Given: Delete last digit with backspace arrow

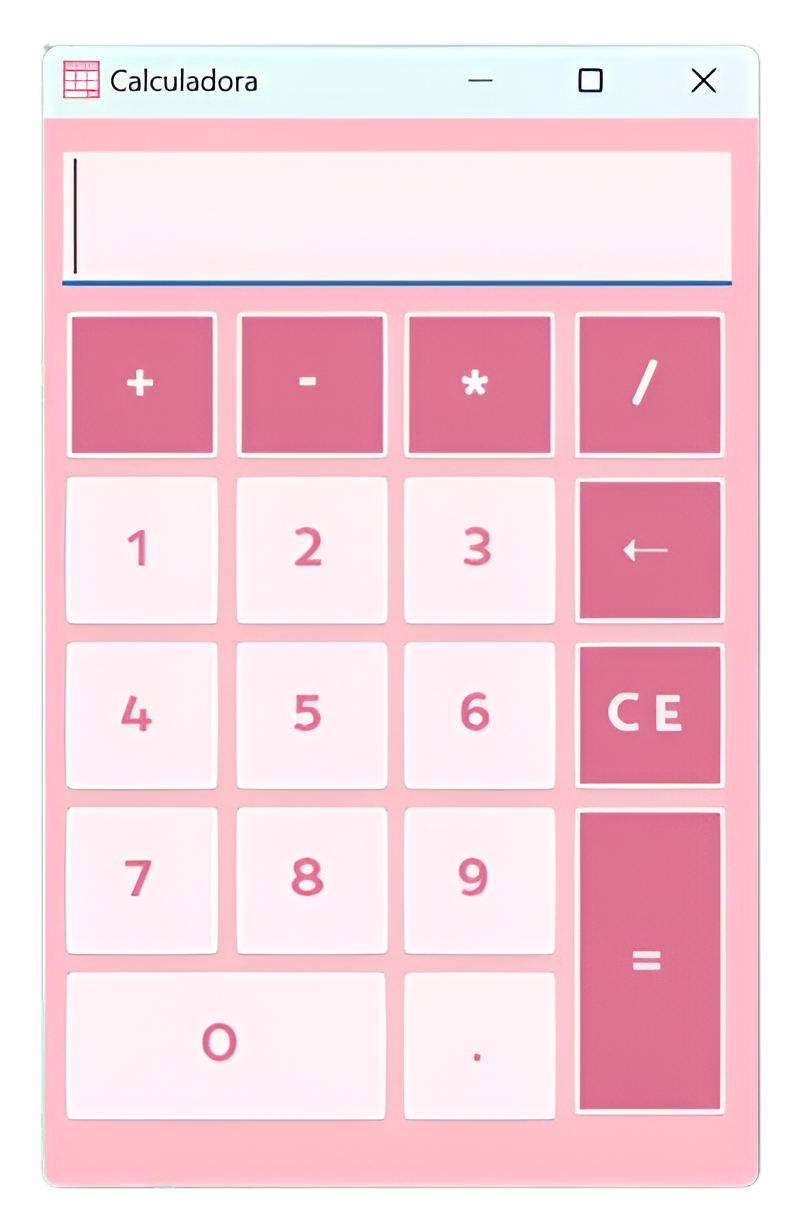Looking at the screenshot, I should coord(649,550).
